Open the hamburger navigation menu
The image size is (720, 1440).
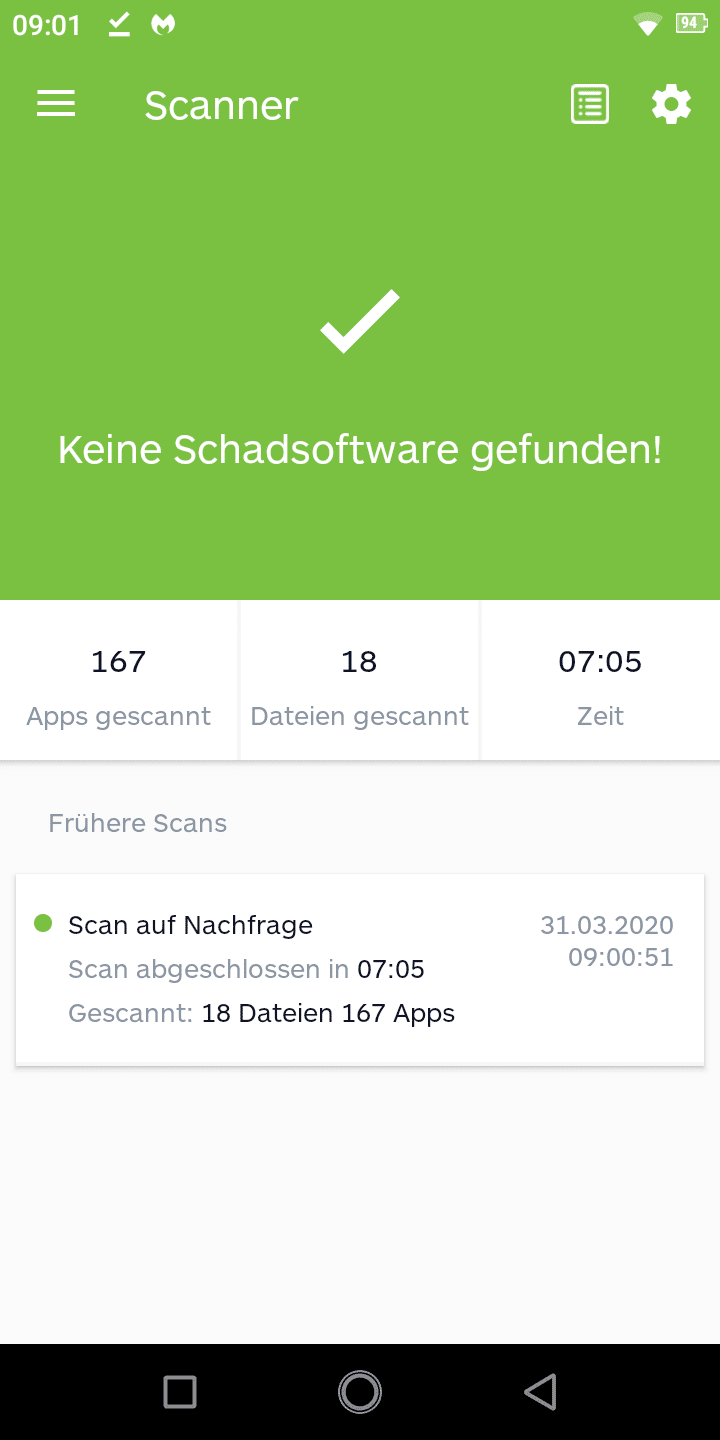(x=56, y=104)
